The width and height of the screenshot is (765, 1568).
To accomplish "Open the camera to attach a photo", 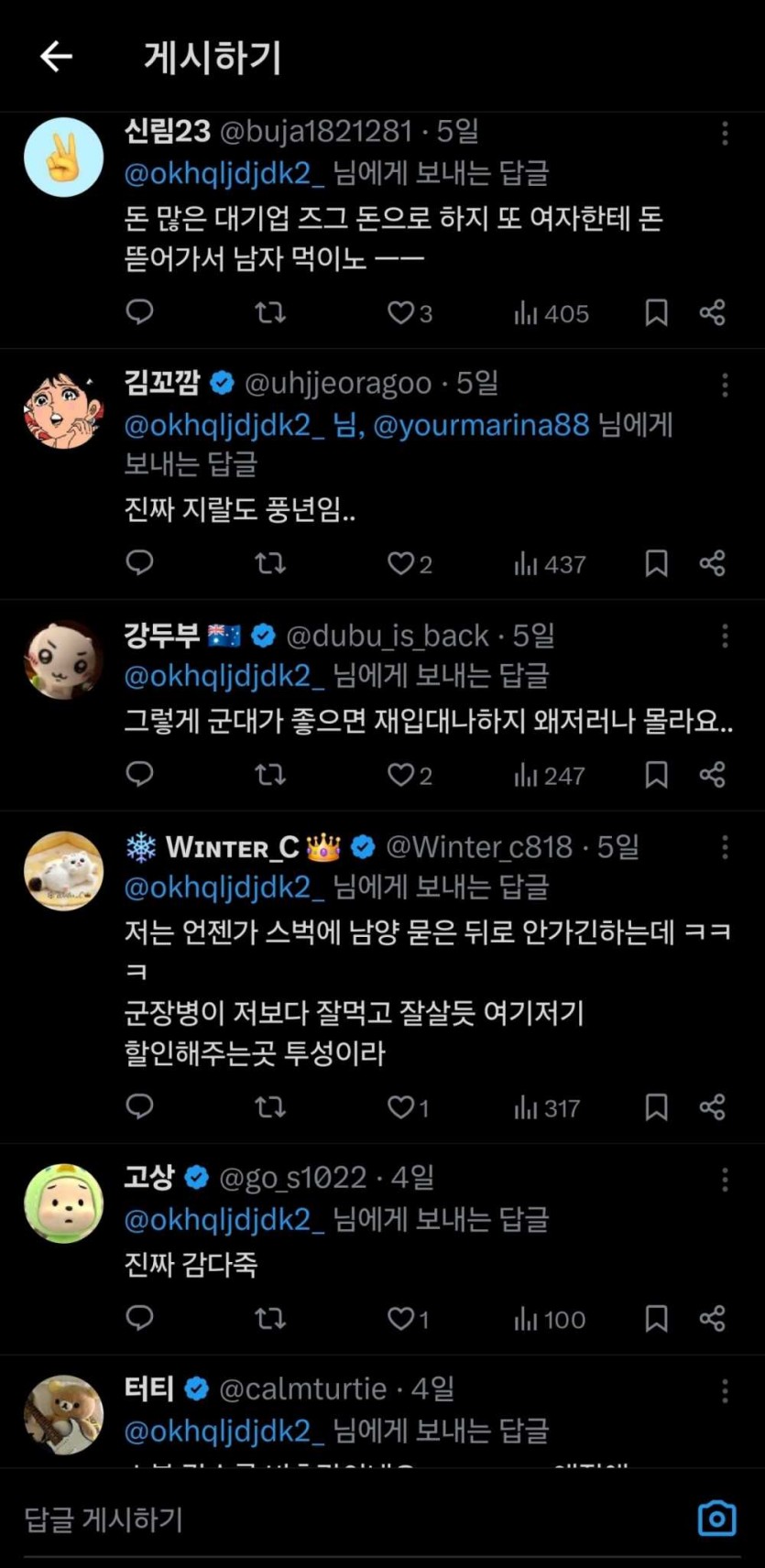I will pyautogui.click(x=716, y=1519).
